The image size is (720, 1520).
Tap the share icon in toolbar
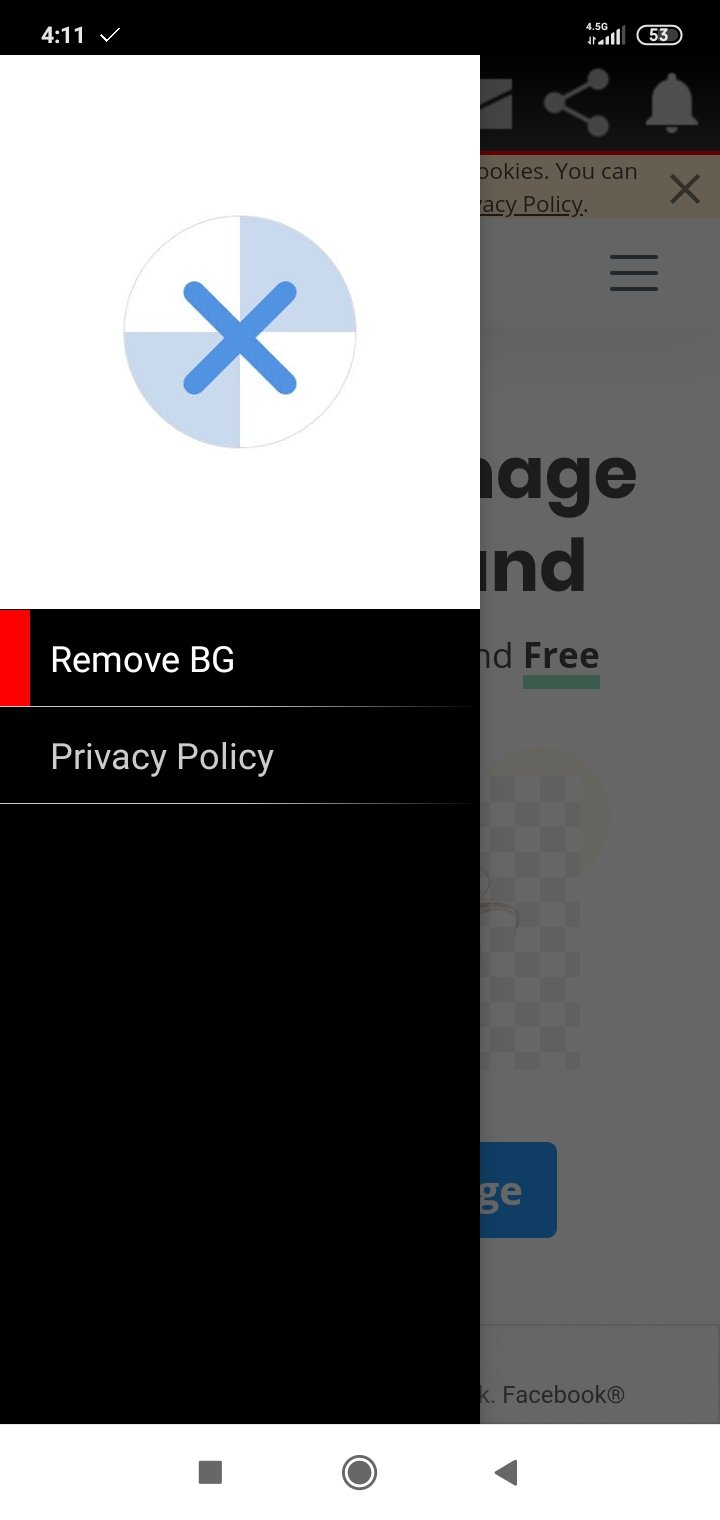(577, 103)
